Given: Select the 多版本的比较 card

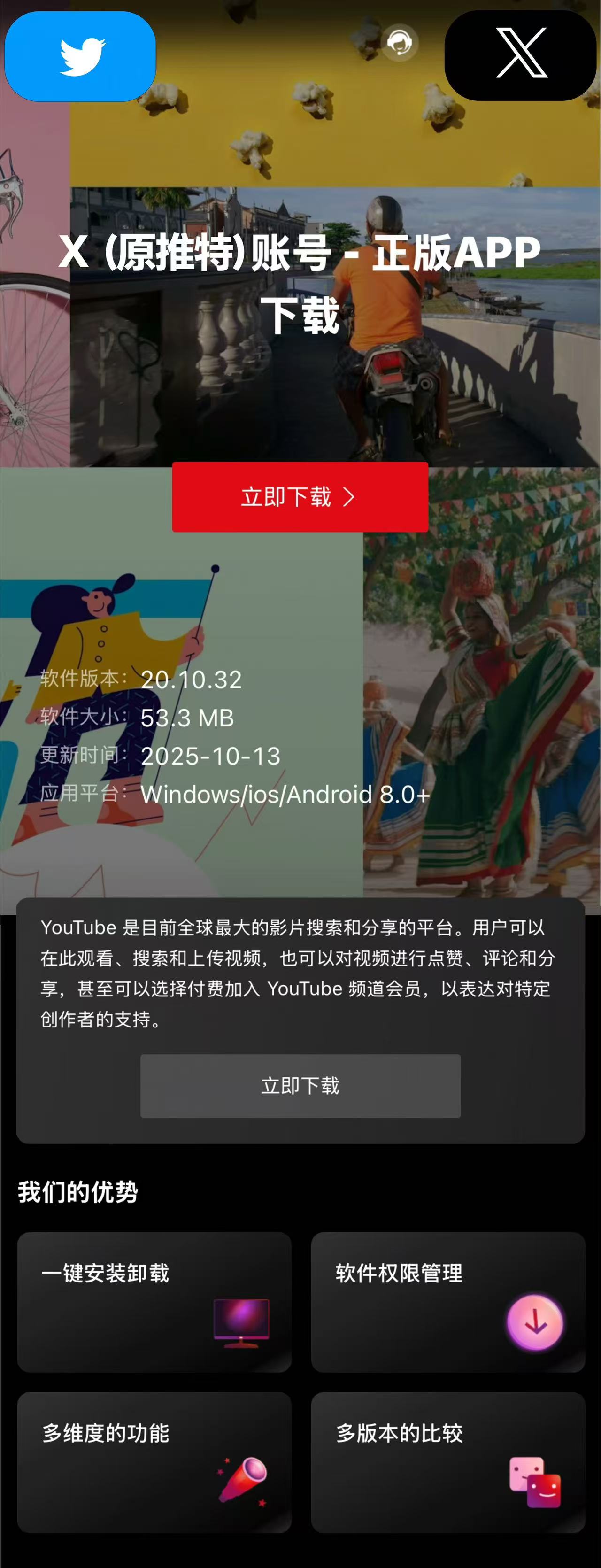Looking at the screenshot, I should 448,1461.
